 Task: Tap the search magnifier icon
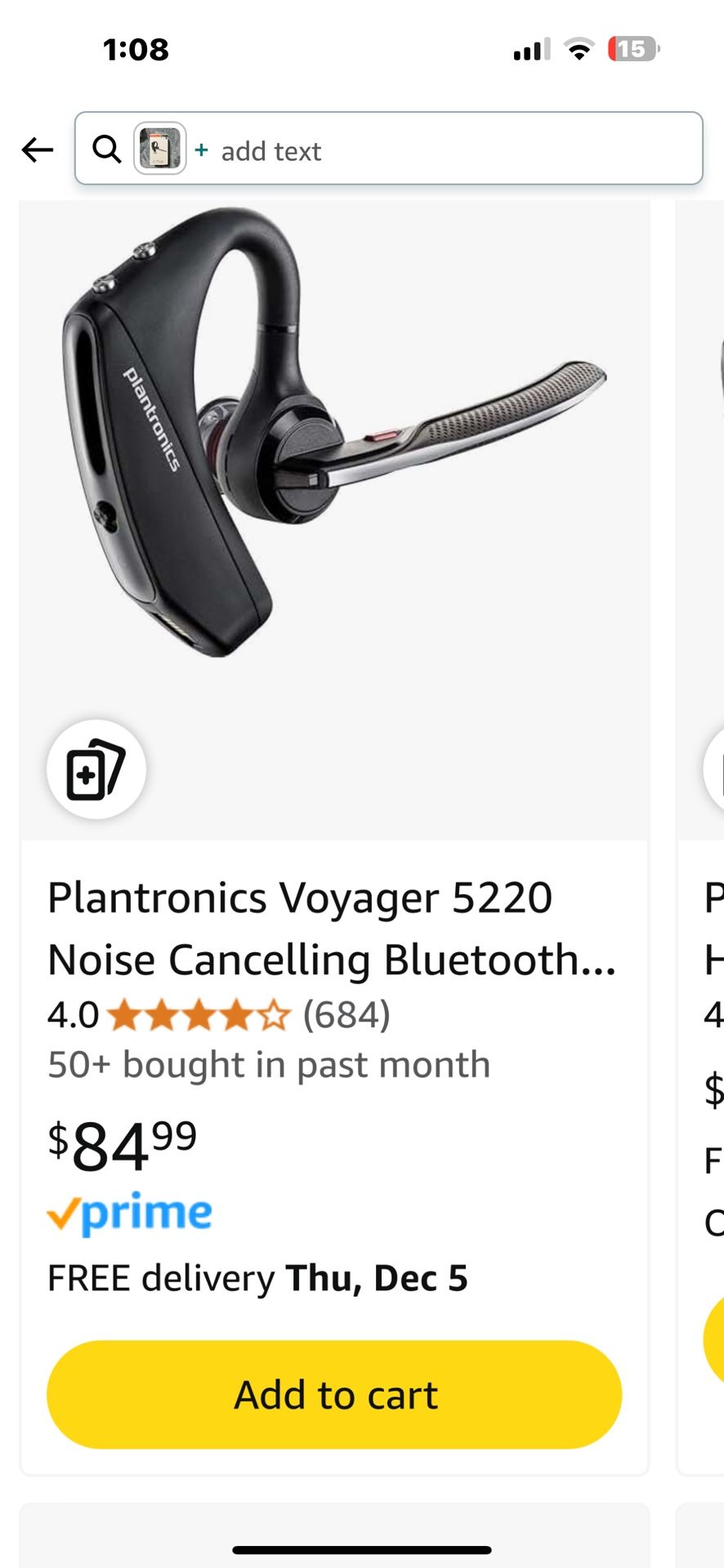tap(107, 149)
